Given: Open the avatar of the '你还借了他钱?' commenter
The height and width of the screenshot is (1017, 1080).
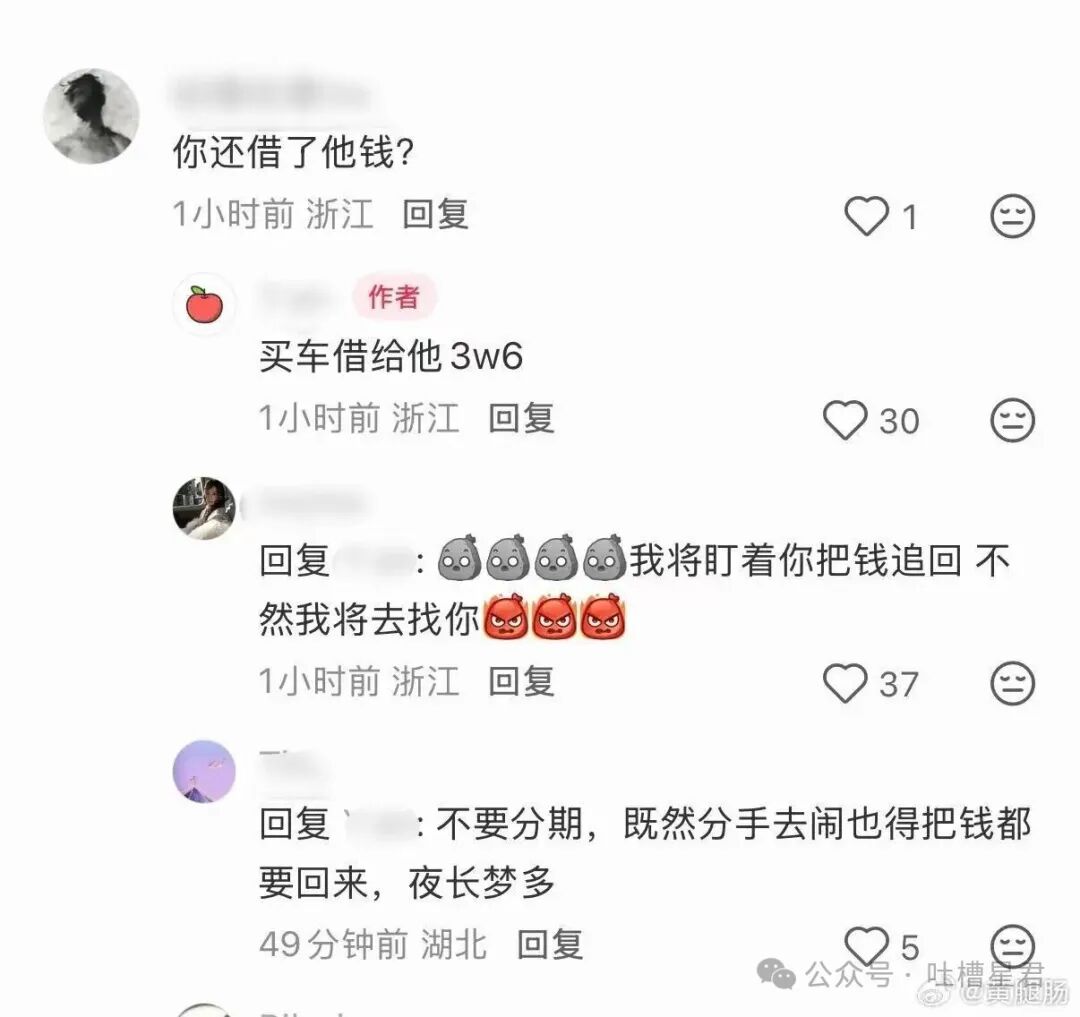Looking at the screenshot, I should (91, 115).
